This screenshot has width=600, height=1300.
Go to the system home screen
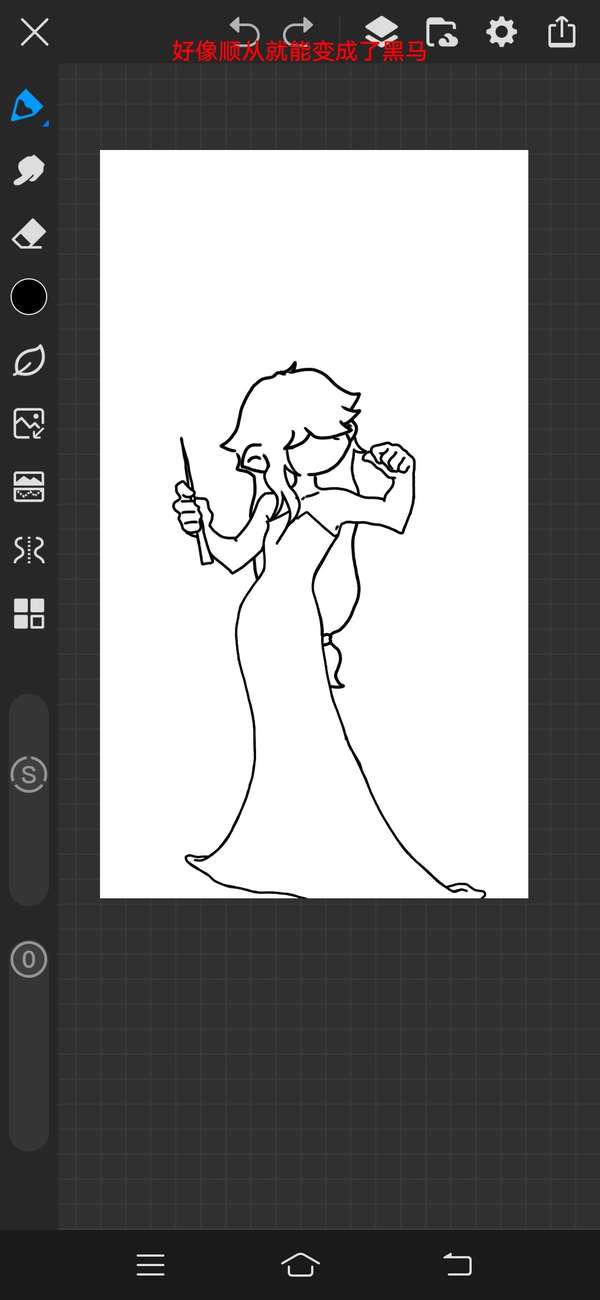point(301,1264)
